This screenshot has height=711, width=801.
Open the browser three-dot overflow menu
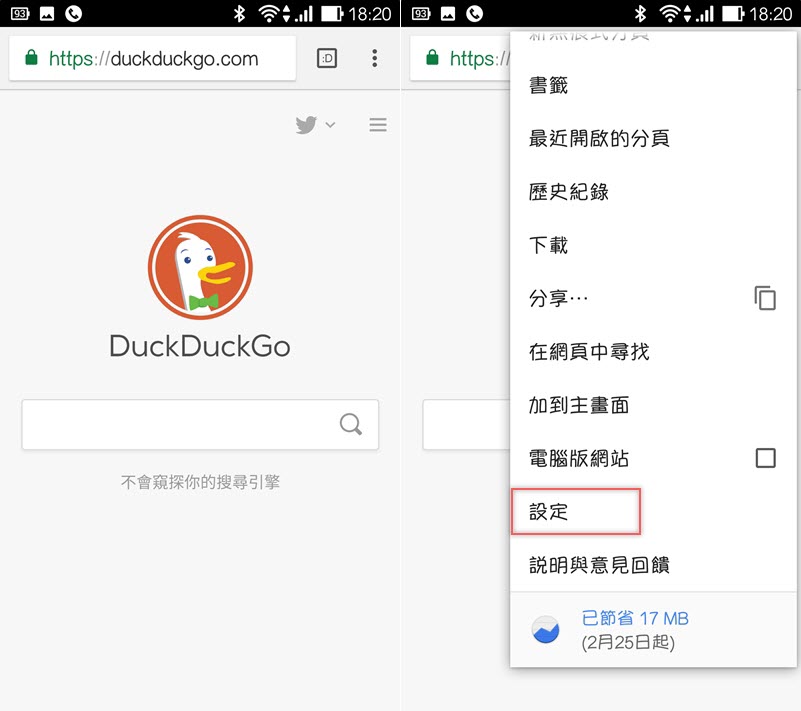point(374,58)
